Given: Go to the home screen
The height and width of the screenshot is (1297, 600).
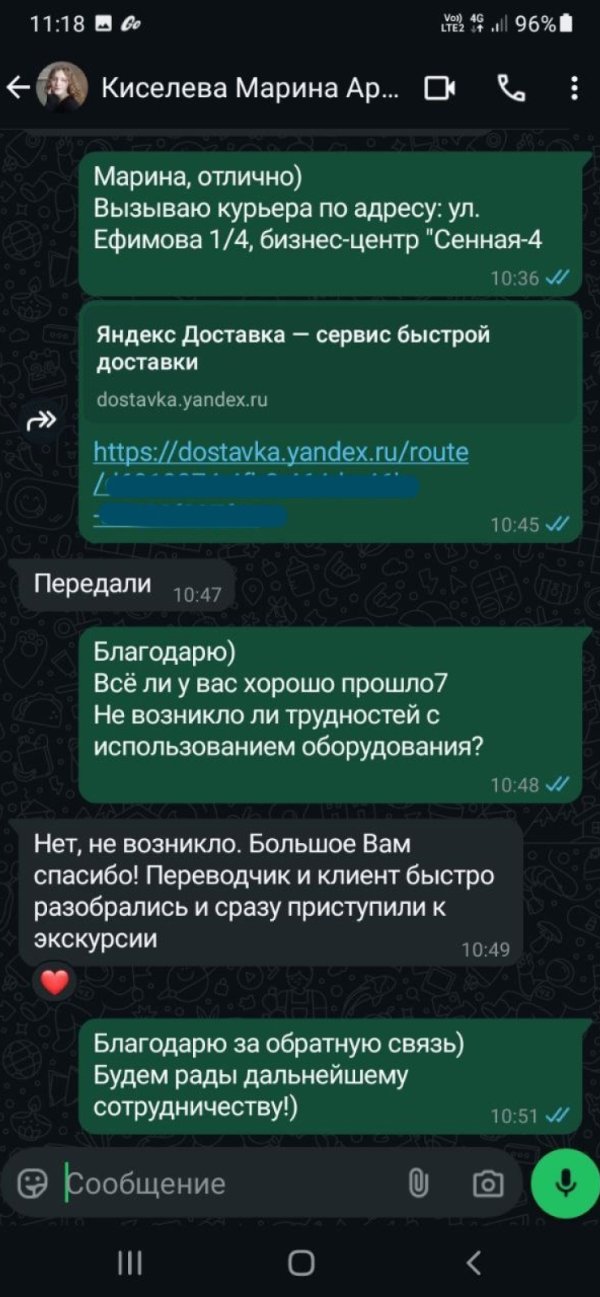Looking at the screenshot, I should (300, 1264).
